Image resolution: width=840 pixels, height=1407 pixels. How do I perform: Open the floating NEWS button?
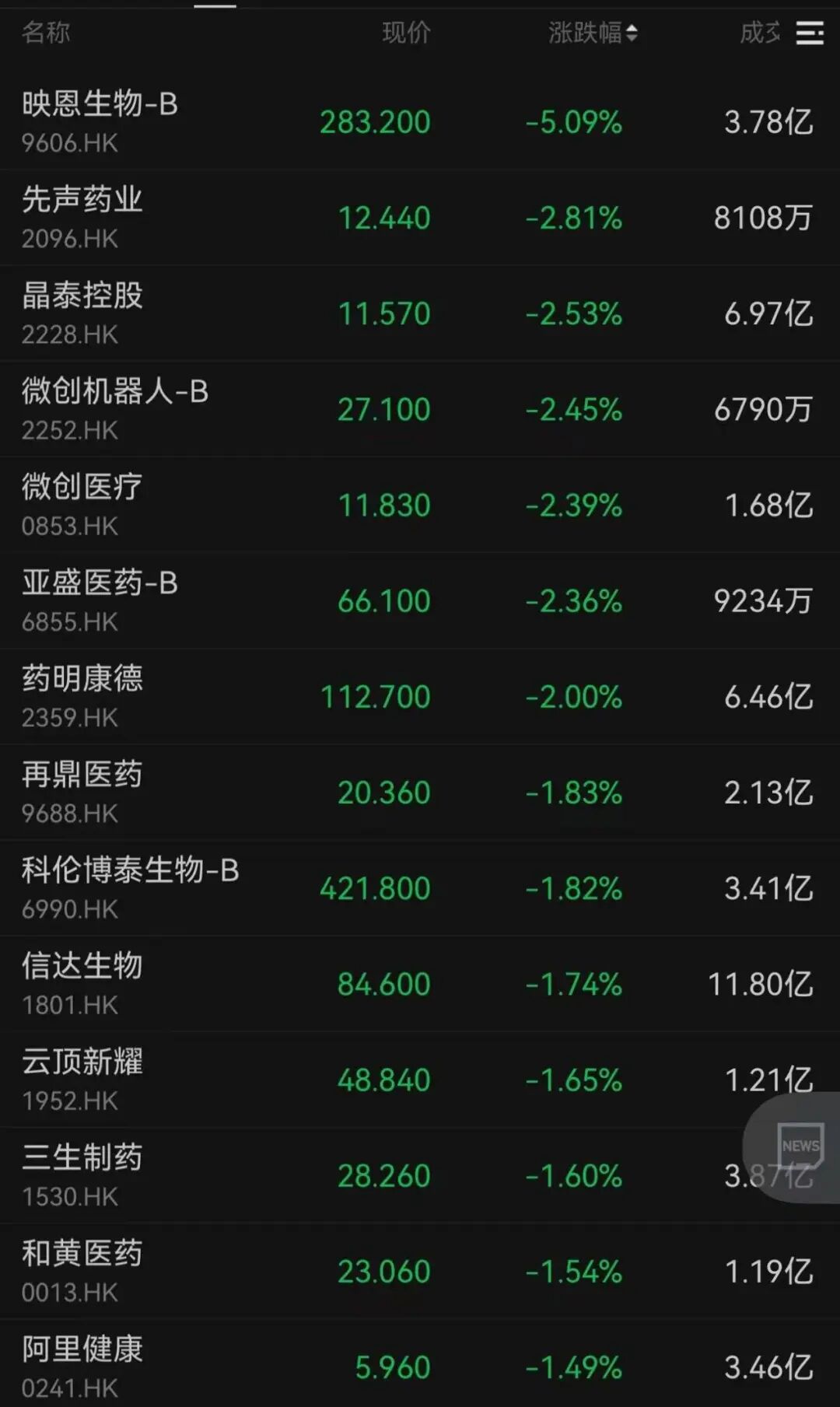(x=799, y=1146)
